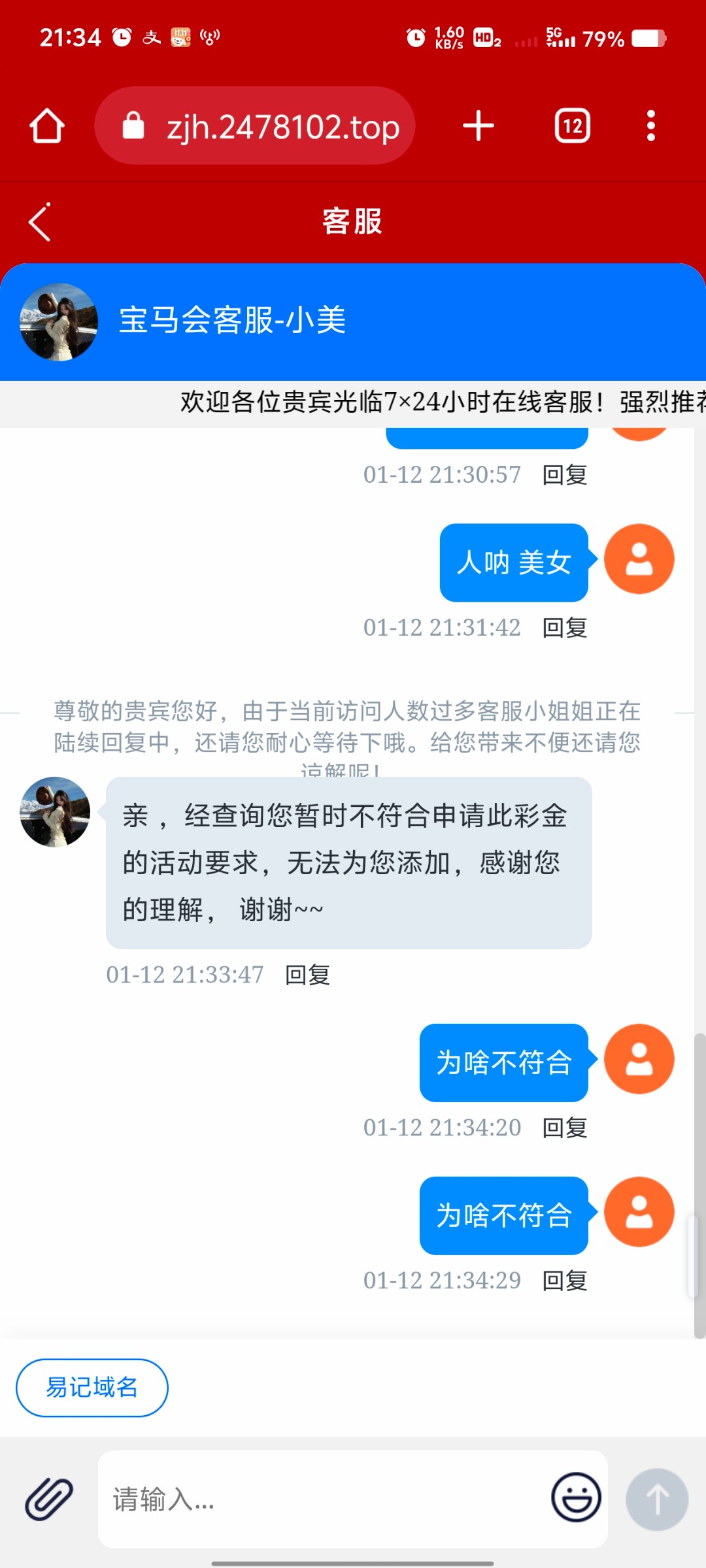The image size is (706, 1568).
Task: Tap the 易记域名 chip
Action: tap(92, 1387)
